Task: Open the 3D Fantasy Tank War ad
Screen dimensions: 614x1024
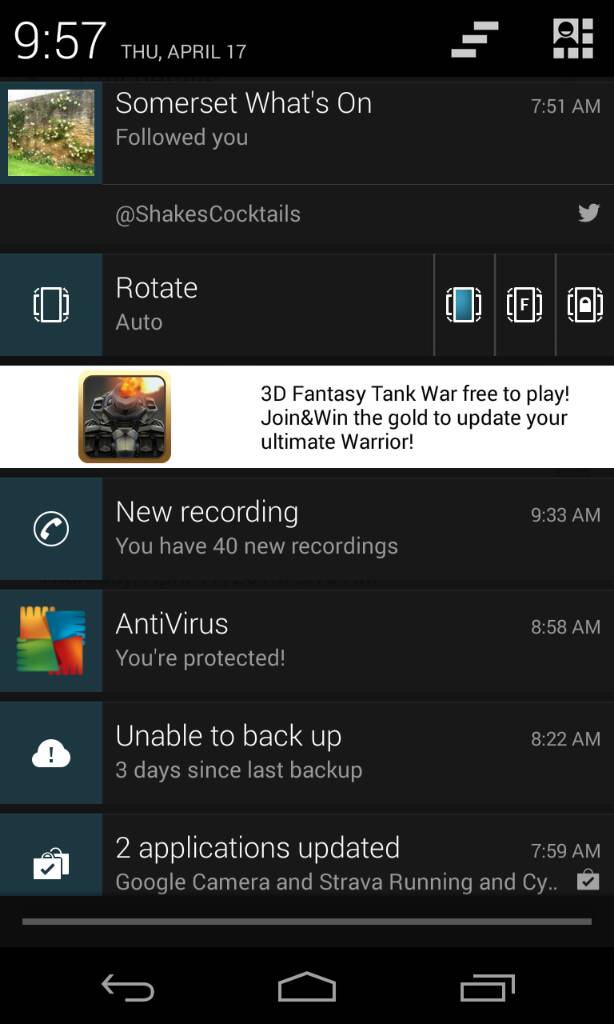Action: pyautogui.click(x=307, y=418)
